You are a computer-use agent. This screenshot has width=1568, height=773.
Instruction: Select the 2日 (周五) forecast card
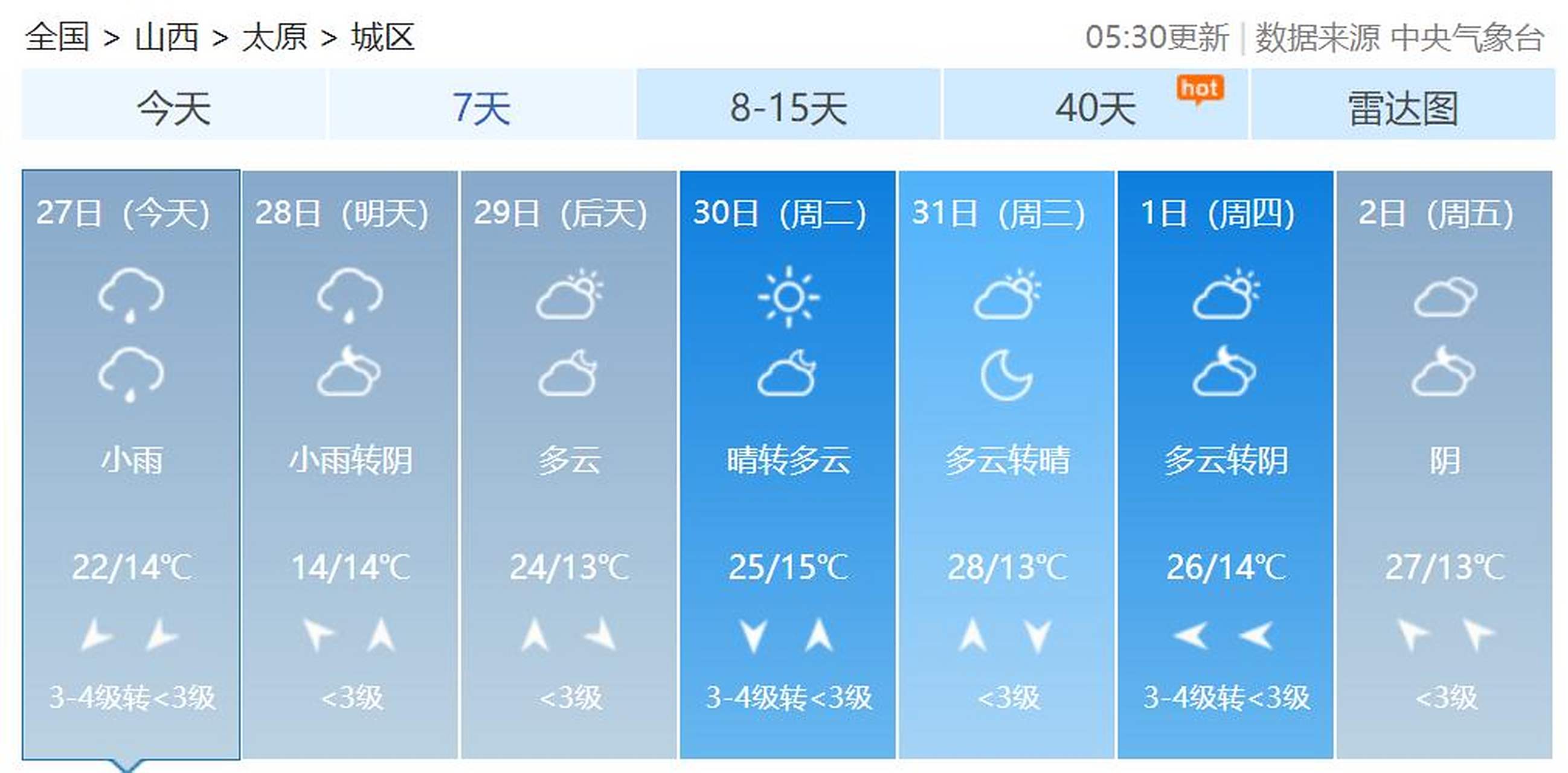1444,463
